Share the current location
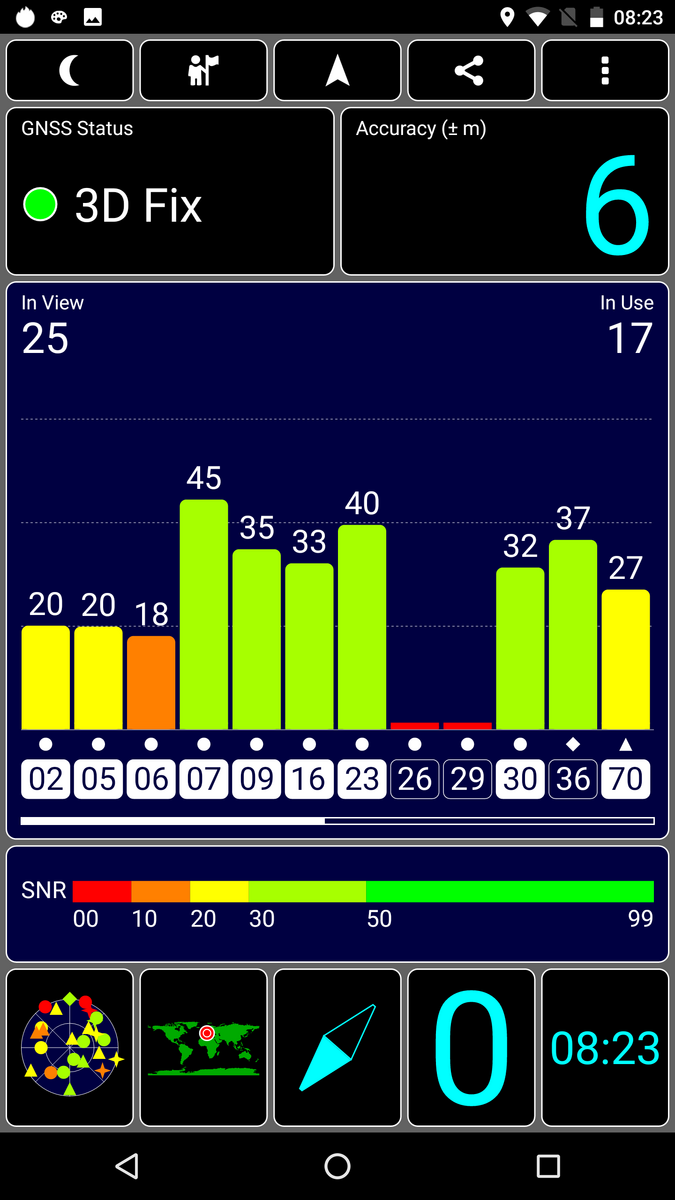This screenshot has width=675, height=1200. [x=471, y=71]
